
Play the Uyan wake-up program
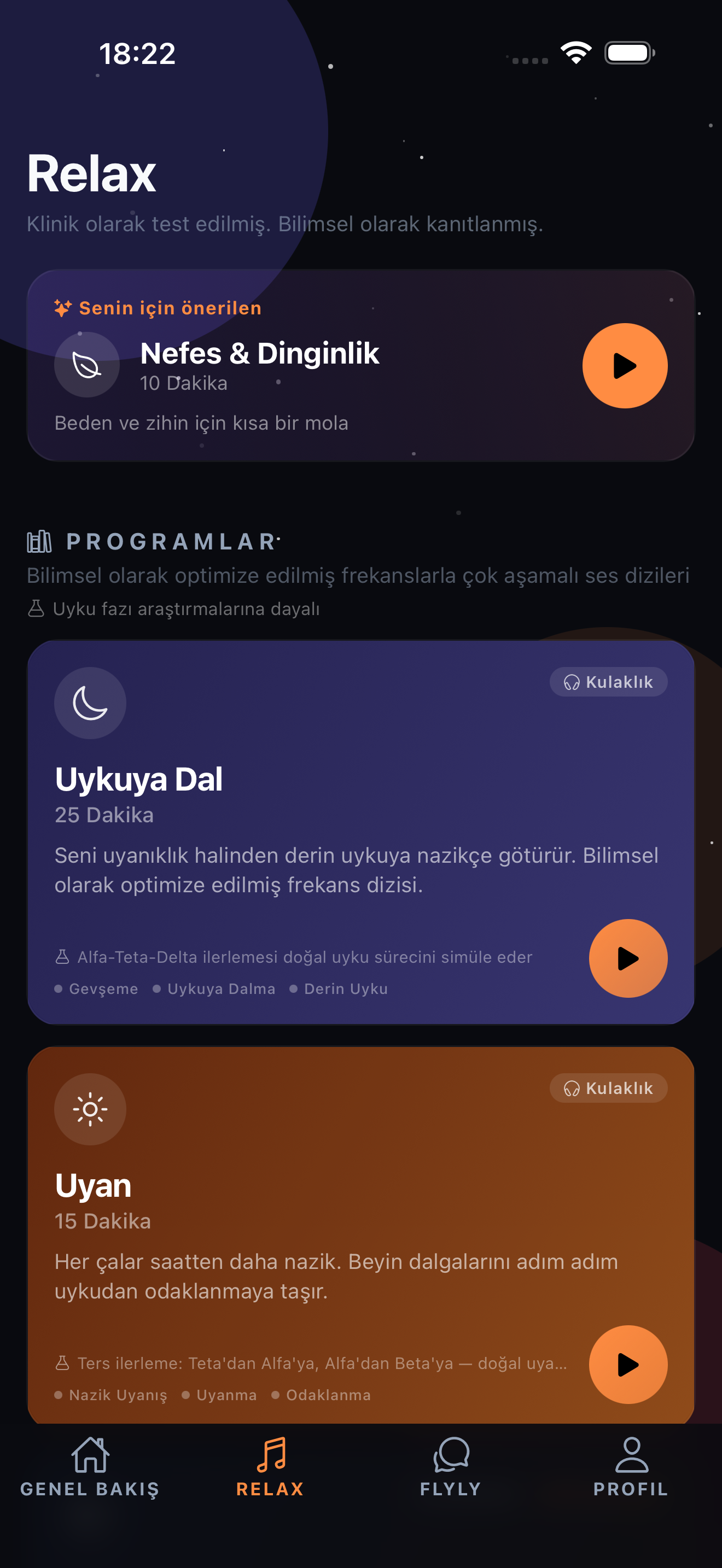627,1364
